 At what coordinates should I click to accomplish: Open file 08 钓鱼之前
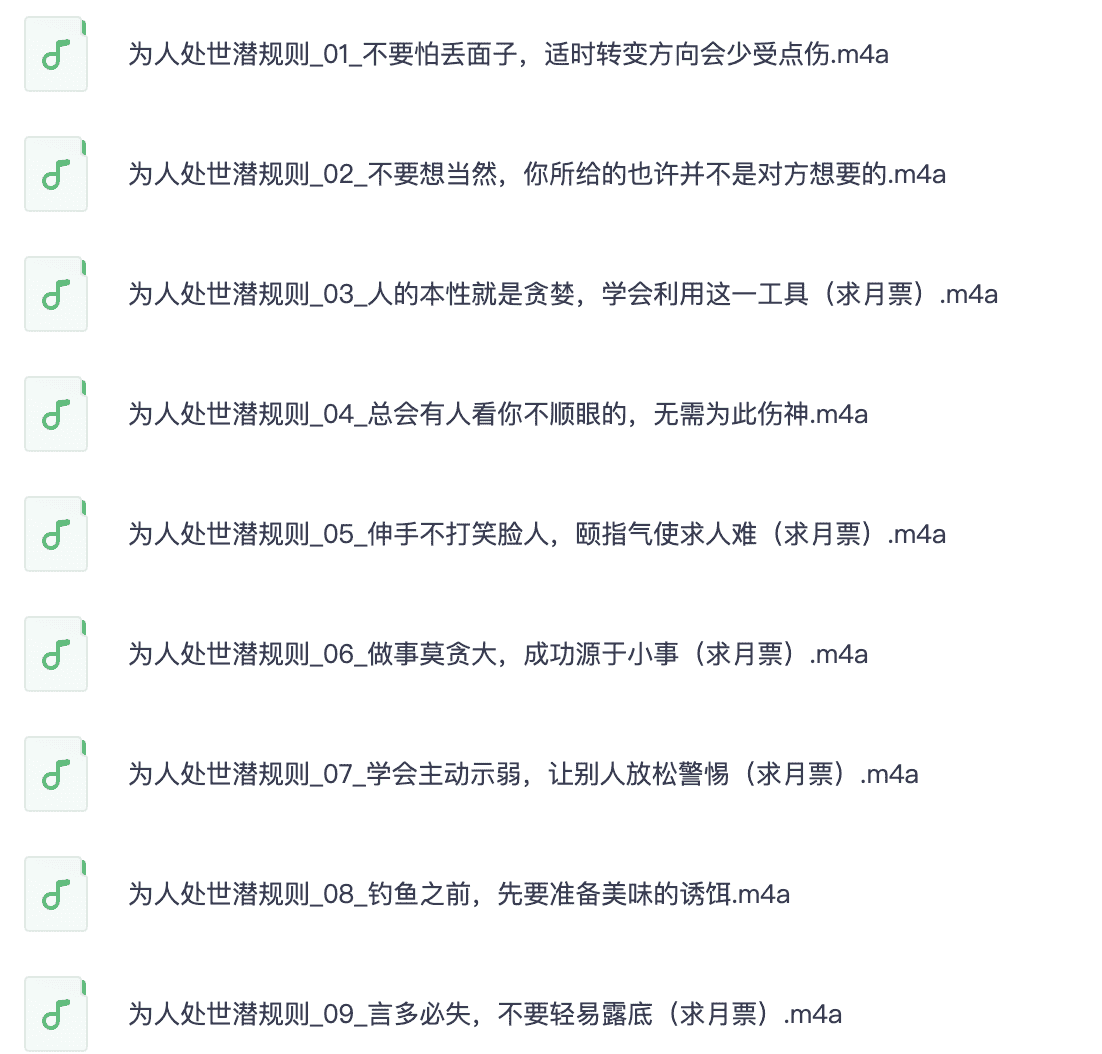click(x=459, y=894)
